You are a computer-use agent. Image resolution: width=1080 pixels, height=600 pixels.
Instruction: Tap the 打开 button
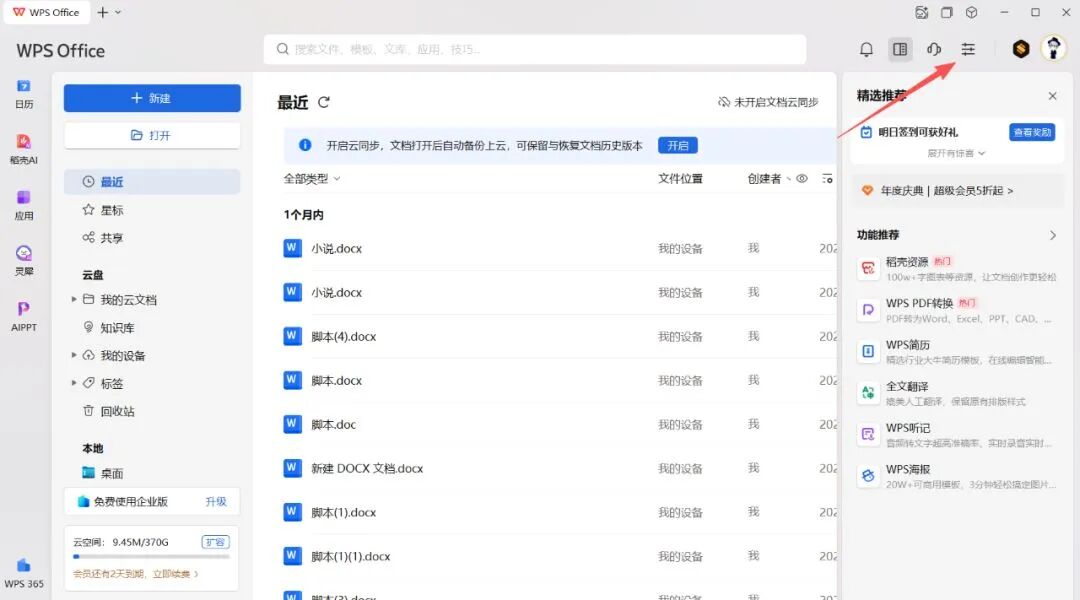152,135
